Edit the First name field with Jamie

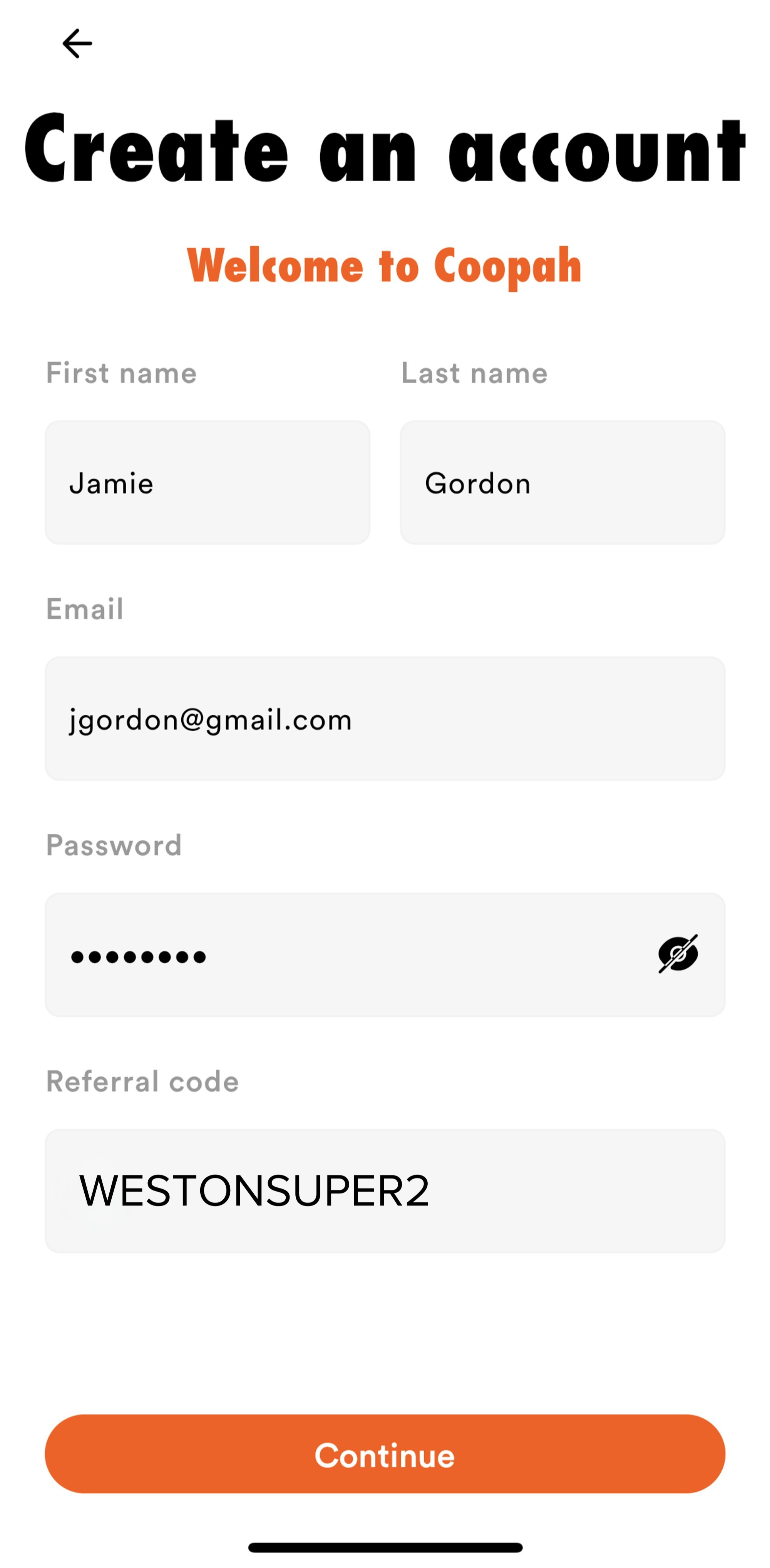(x=208, y=482)
